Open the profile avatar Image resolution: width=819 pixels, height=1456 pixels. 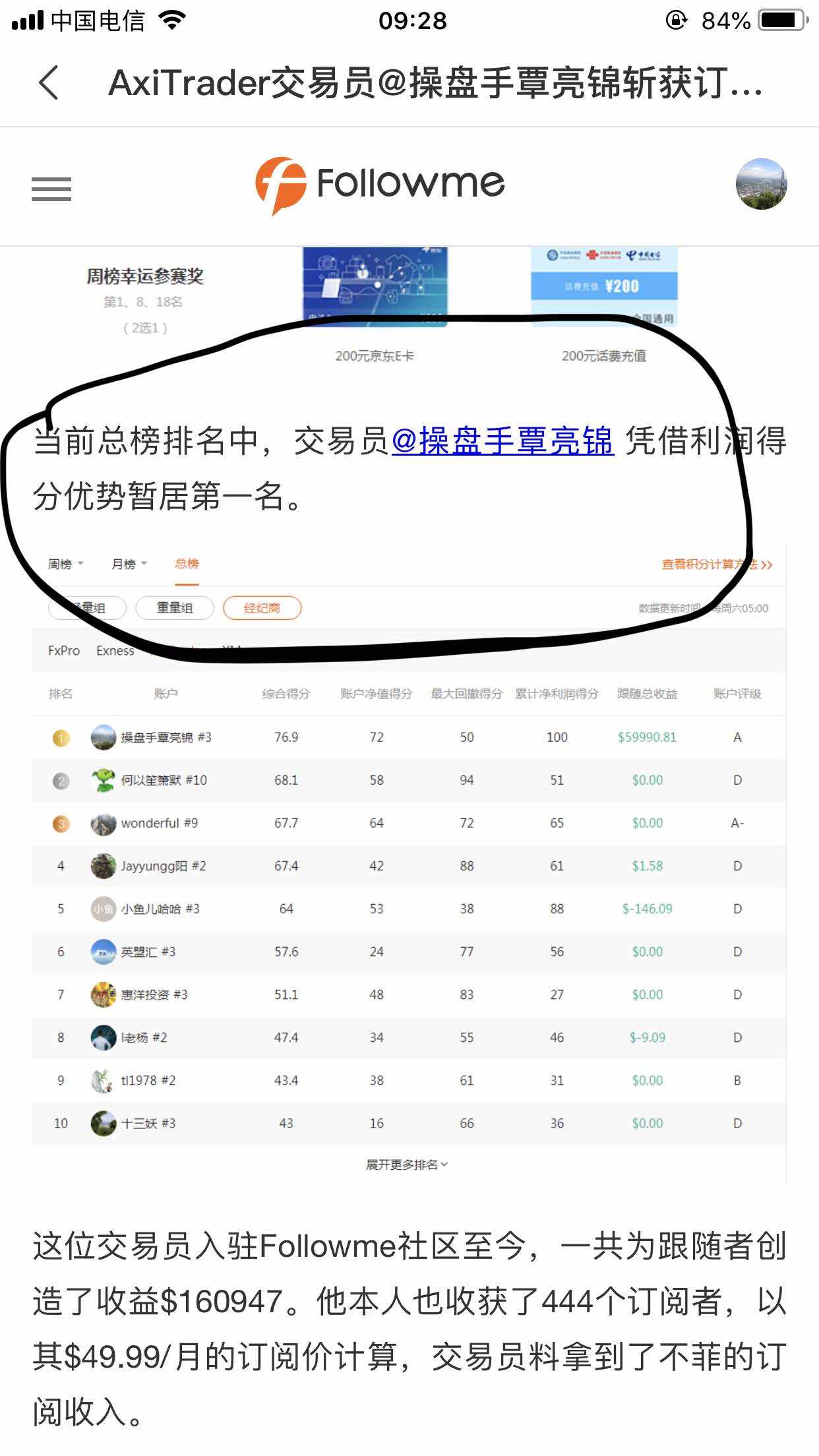click(761, 184)
